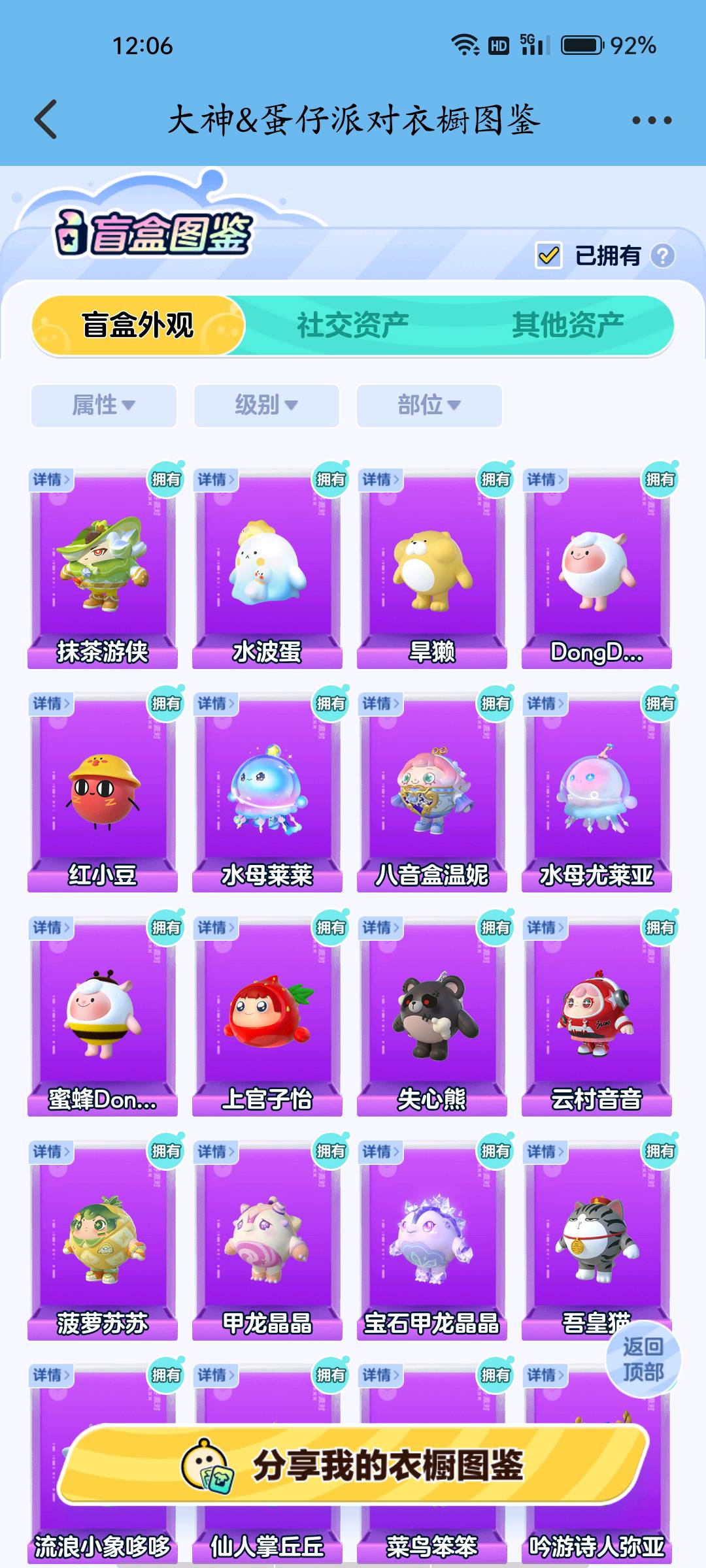This screenshot has height=1568, width=706.
Task: Expand the 部位 filter dropdown
Action: pos(429,406)
